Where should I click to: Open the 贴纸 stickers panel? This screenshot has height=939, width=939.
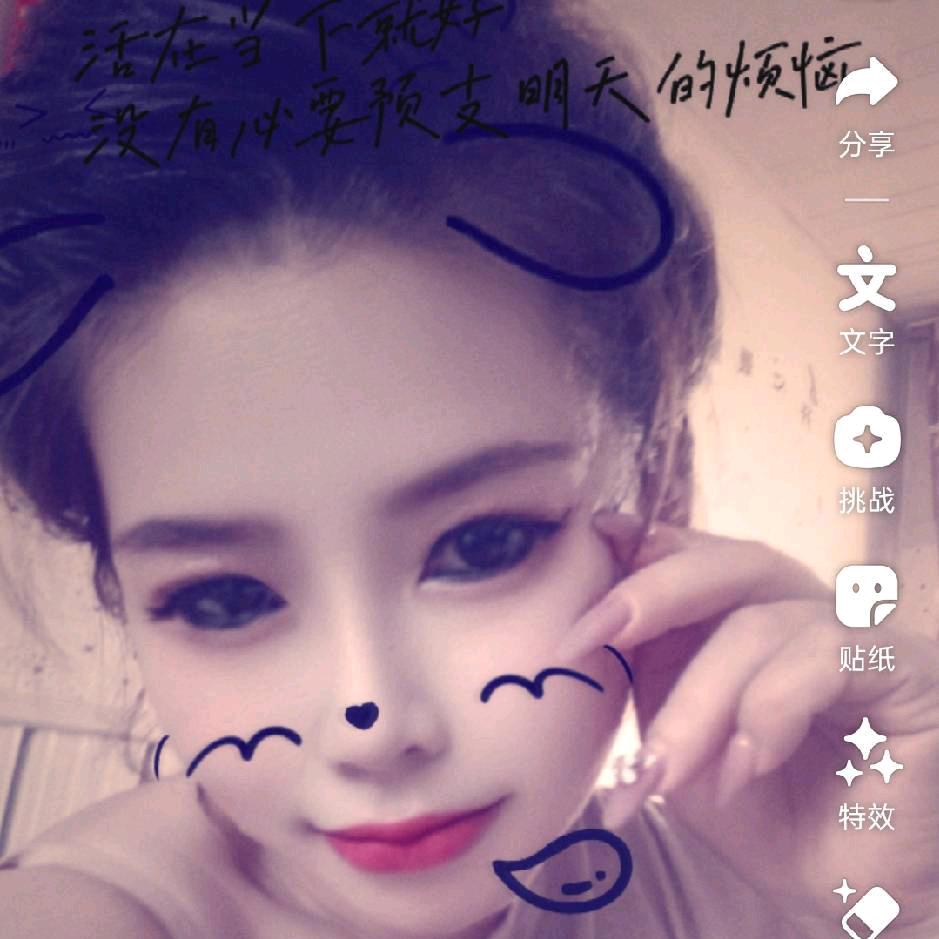point(866,616)
